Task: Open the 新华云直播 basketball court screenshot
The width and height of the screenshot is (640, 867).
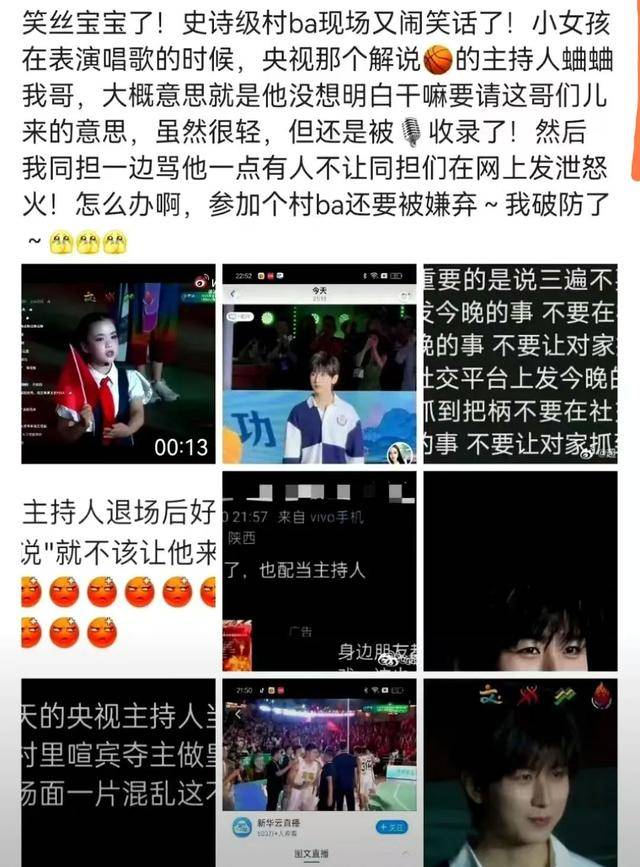Action: (319, 770)
